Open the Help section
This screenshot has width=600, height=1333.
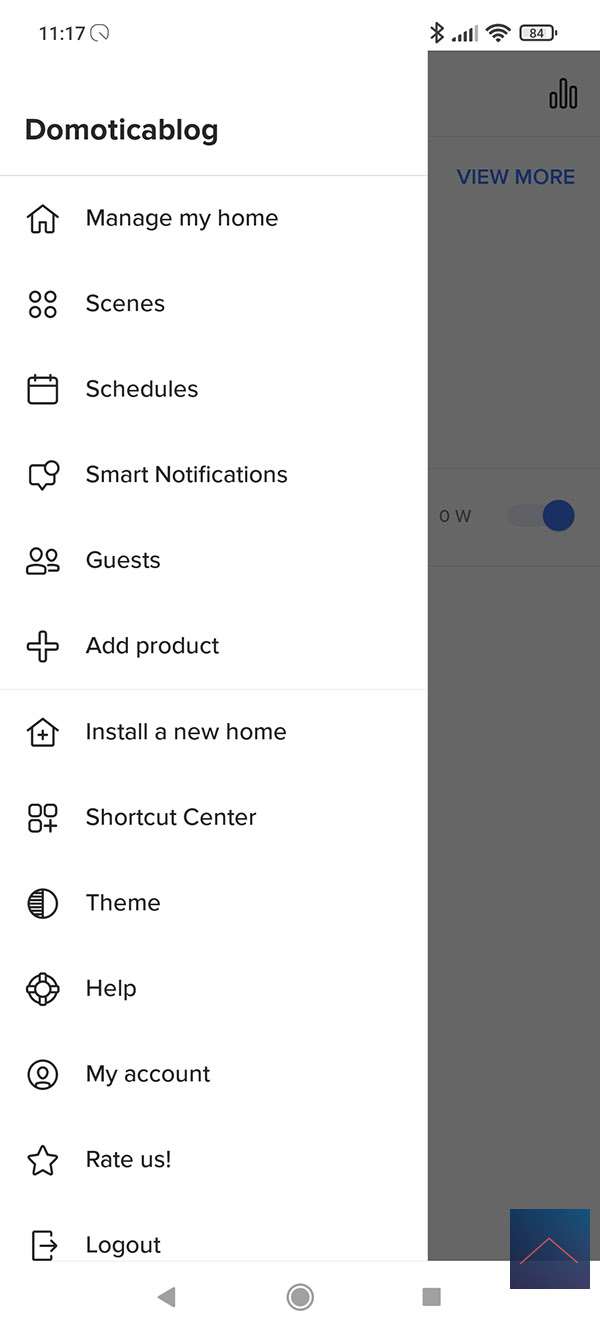click(x=110, y=988)
